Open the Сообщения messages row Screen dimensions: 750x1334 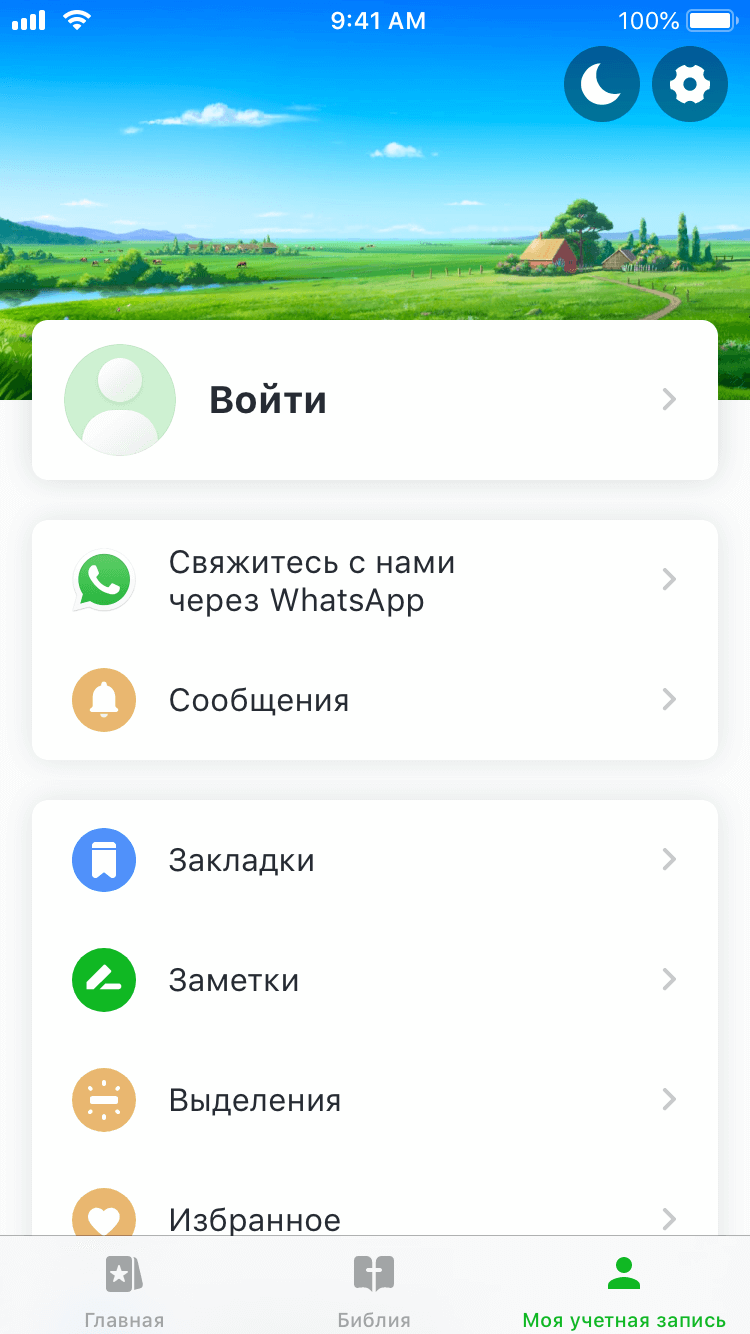pyautogui.click(x=375, y=700)
